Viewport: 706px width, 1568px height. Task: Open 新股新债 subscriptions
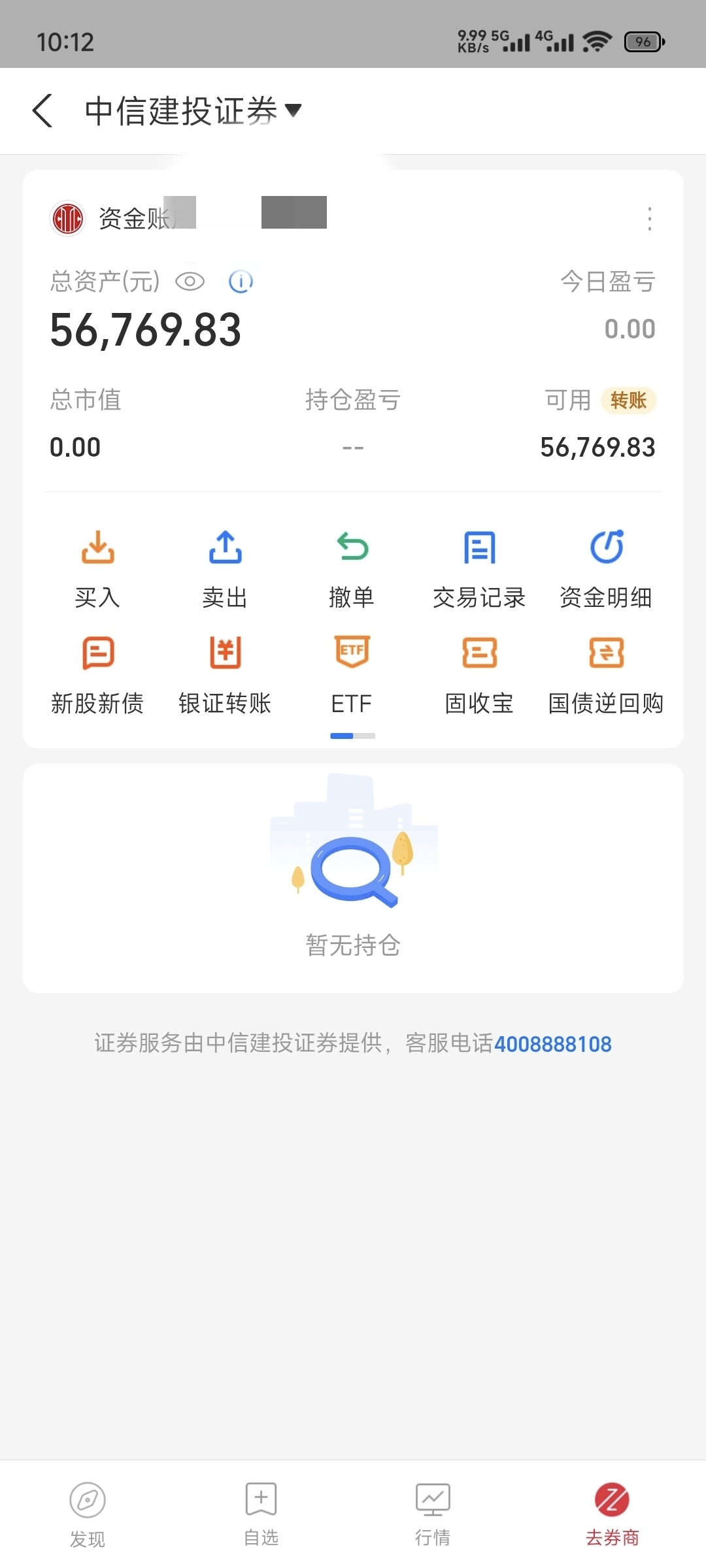click(x=97, y=674)
